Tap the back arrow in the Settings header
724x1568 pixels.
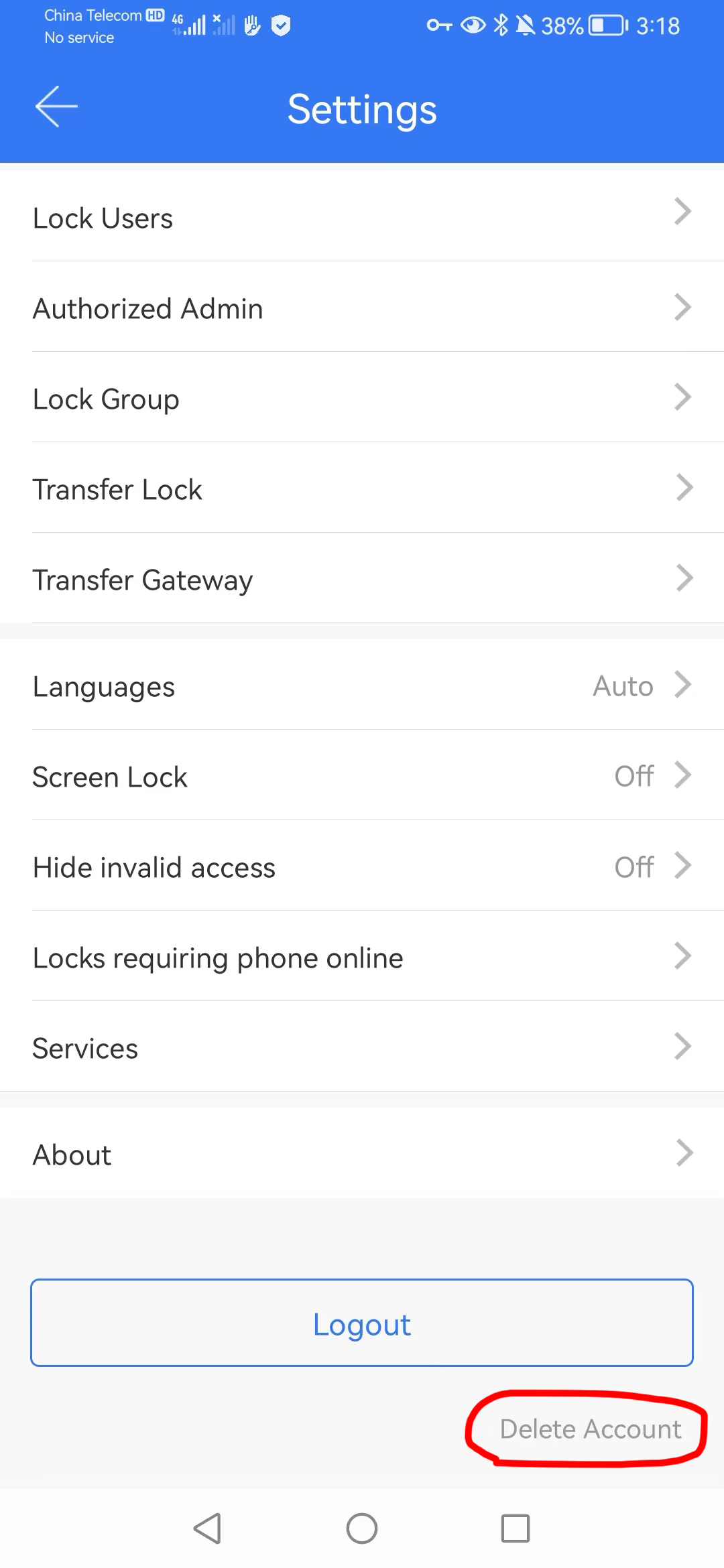click(56, 106)
